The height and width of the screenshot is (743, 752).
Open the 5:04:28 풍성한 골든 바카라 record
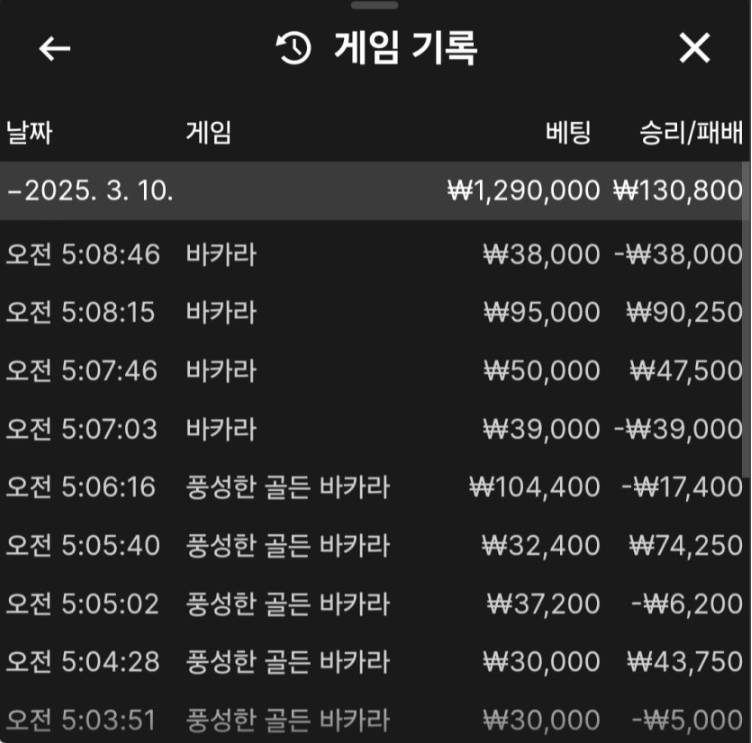pos(374,661)
